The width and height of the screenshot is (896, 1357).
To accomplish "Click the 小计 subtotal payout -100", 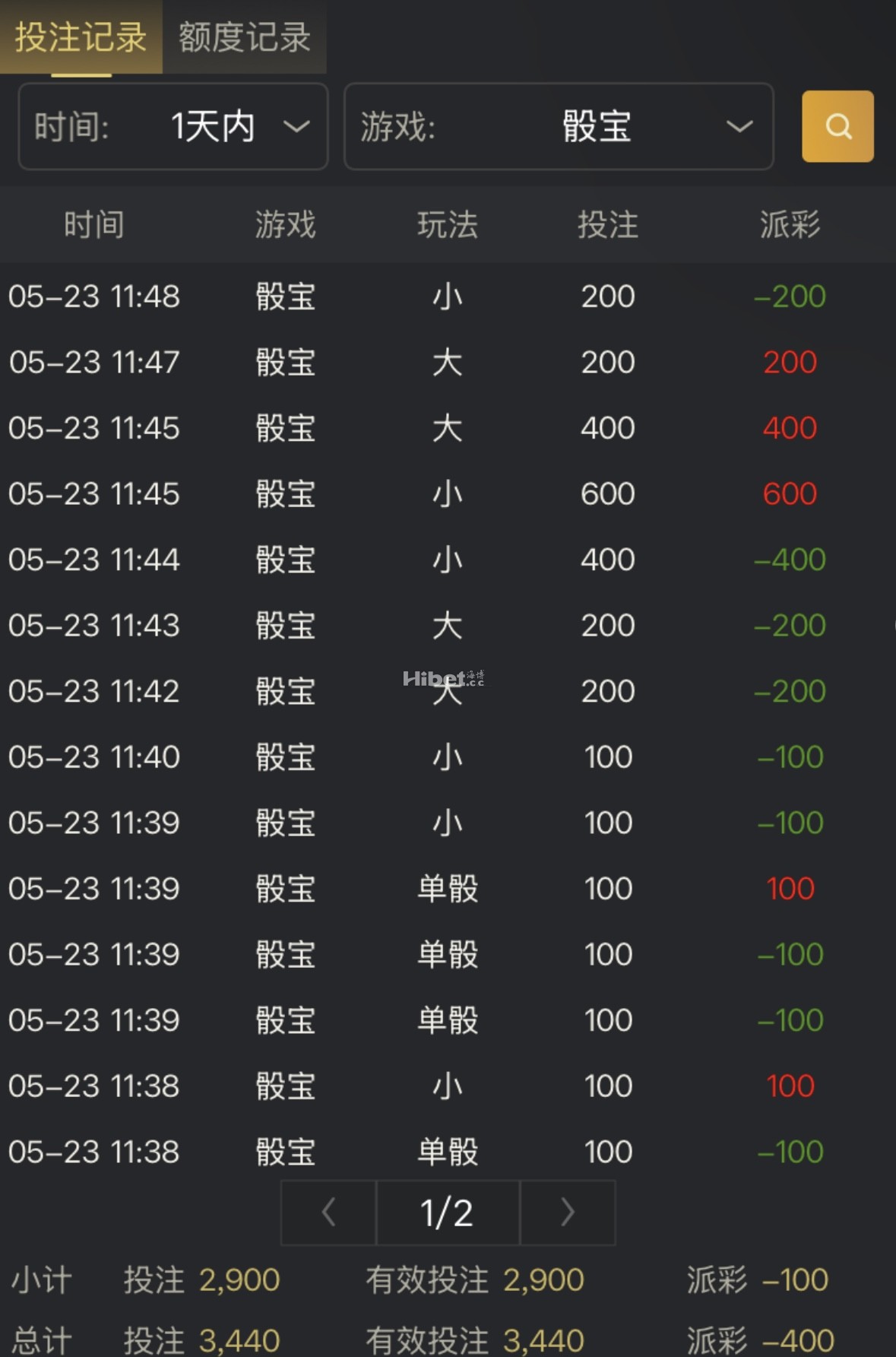I will click(x=793, y=1279).
